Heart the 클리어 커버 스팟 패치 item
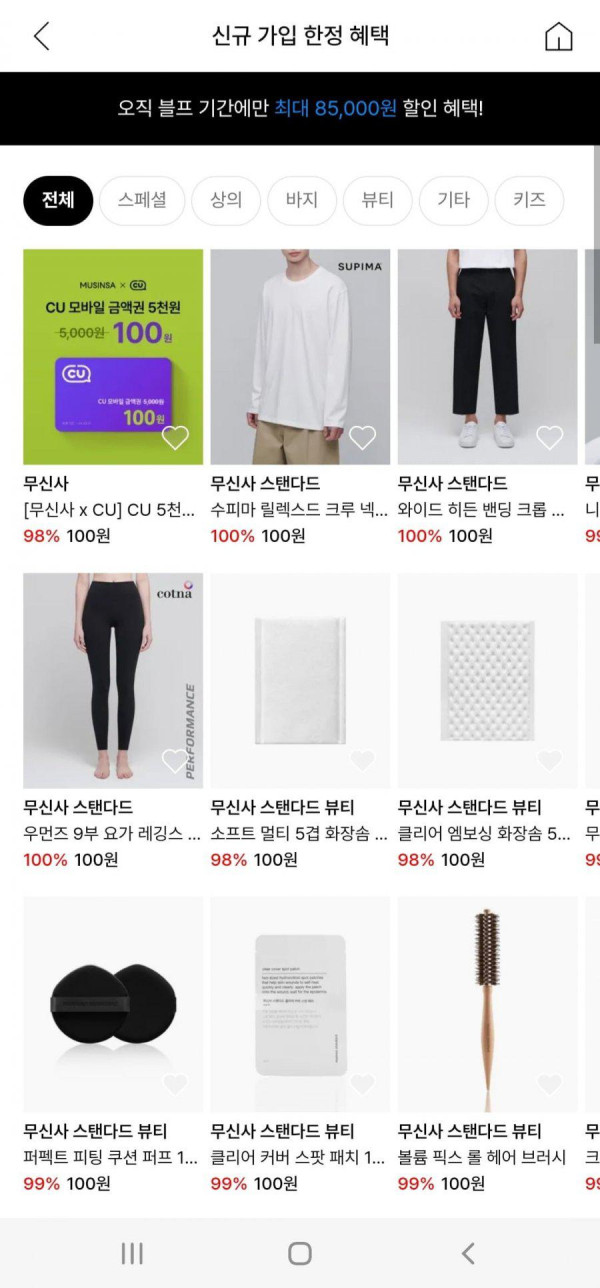The width and height of the screenshot is (600, 1288). click(362, 1084)
